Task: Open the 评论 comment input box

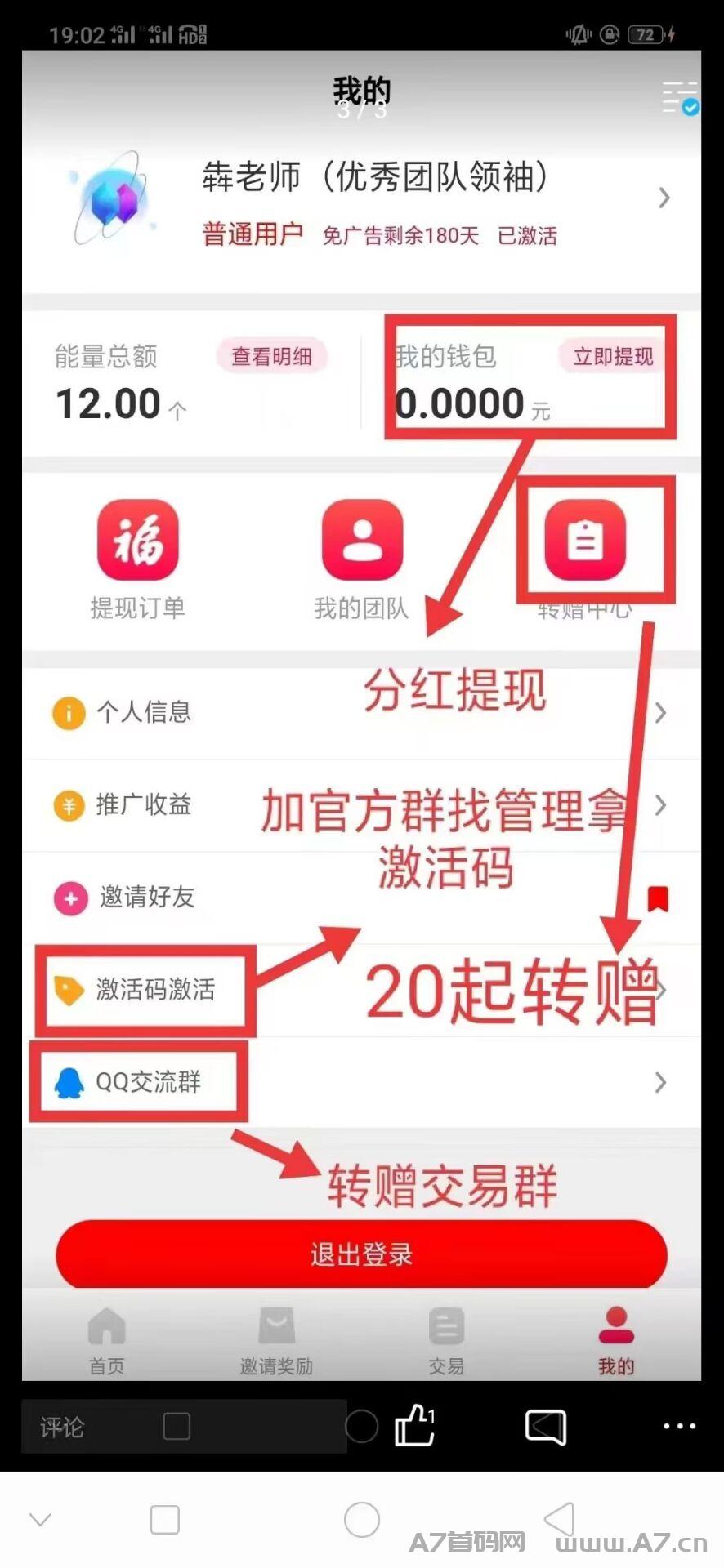Action: pos(184,1426)
